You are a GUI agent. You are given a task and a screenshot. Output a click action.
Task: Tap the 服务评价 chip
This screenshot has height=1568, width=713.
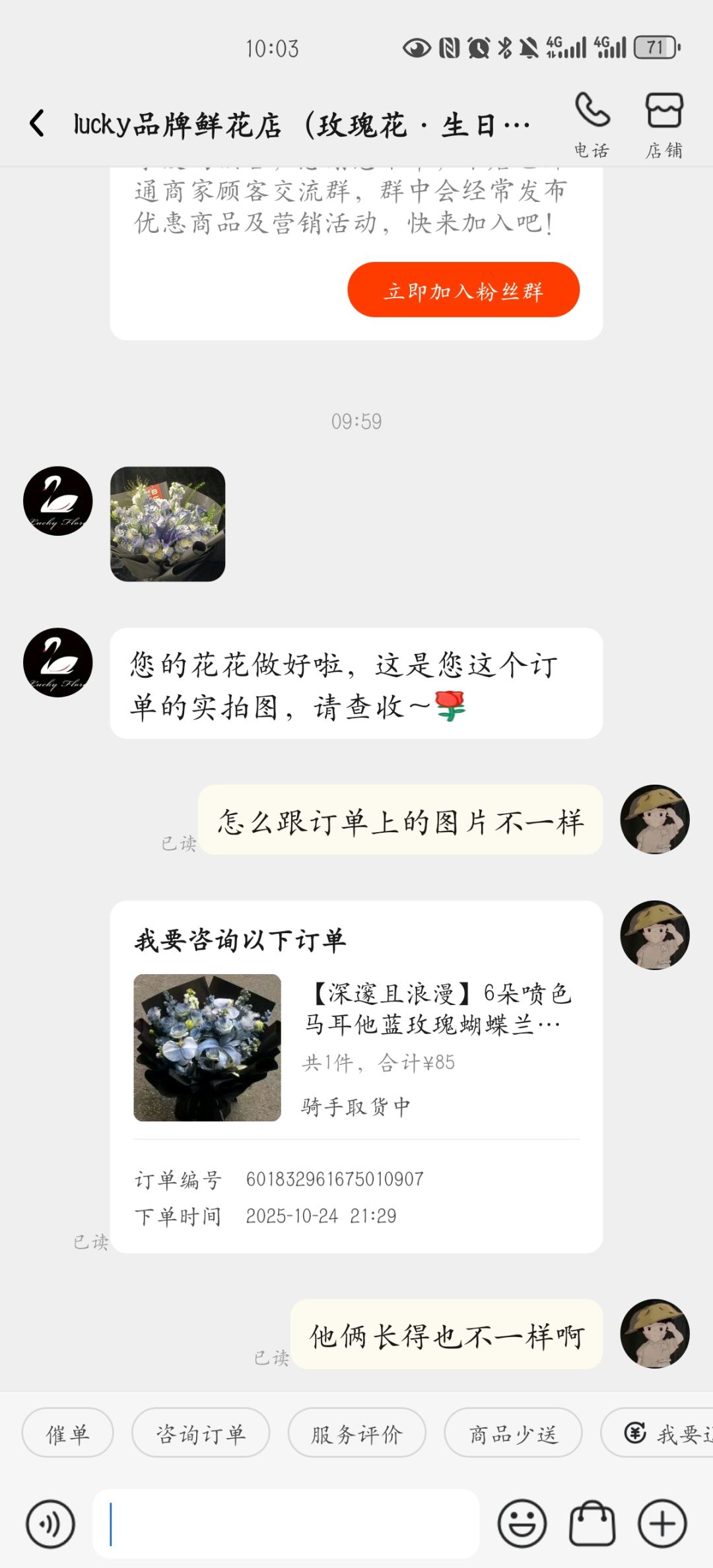pyautogui.click(x=356, y=1433)
